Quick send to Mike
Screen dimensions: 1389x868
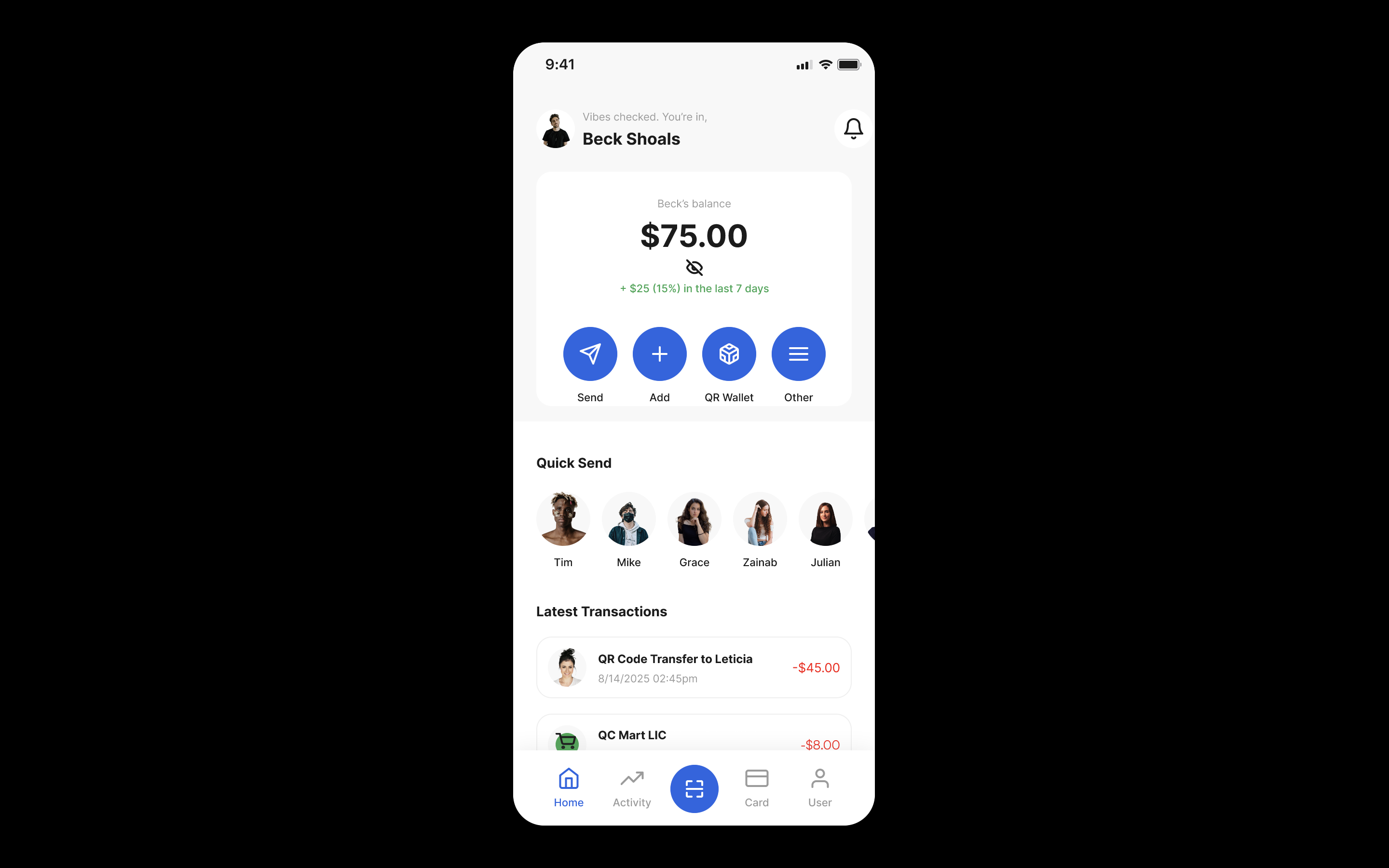[x=628, y=519]
